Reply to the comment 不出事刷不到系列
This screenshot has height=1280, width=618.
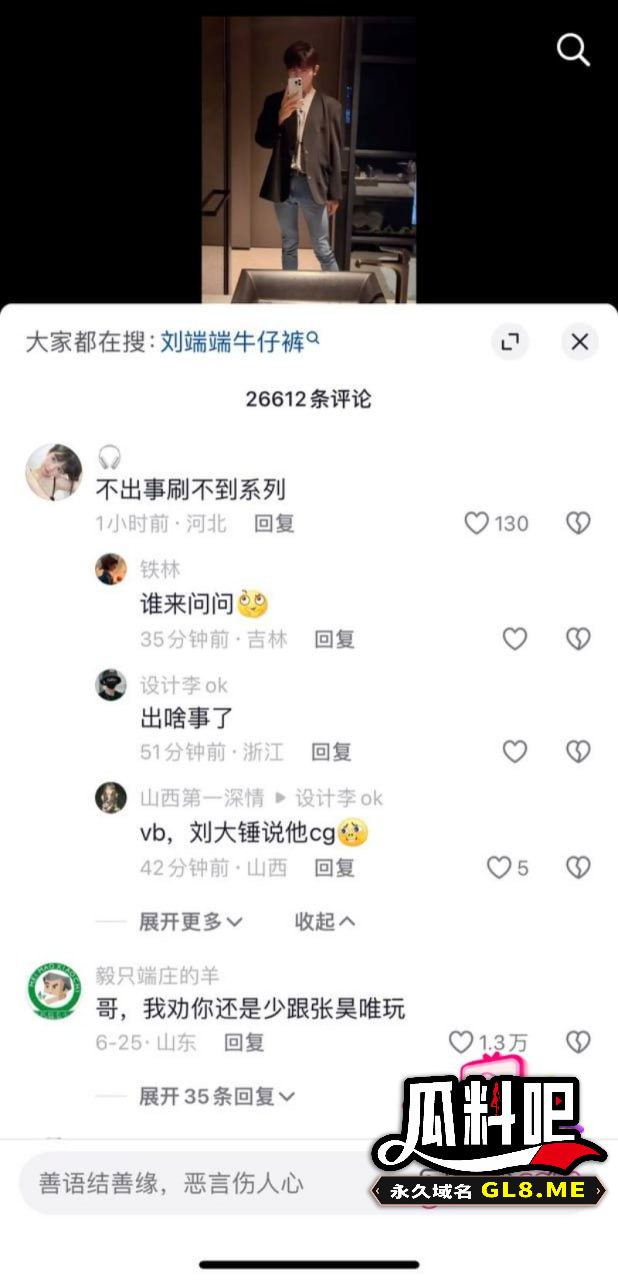point(273,523)
